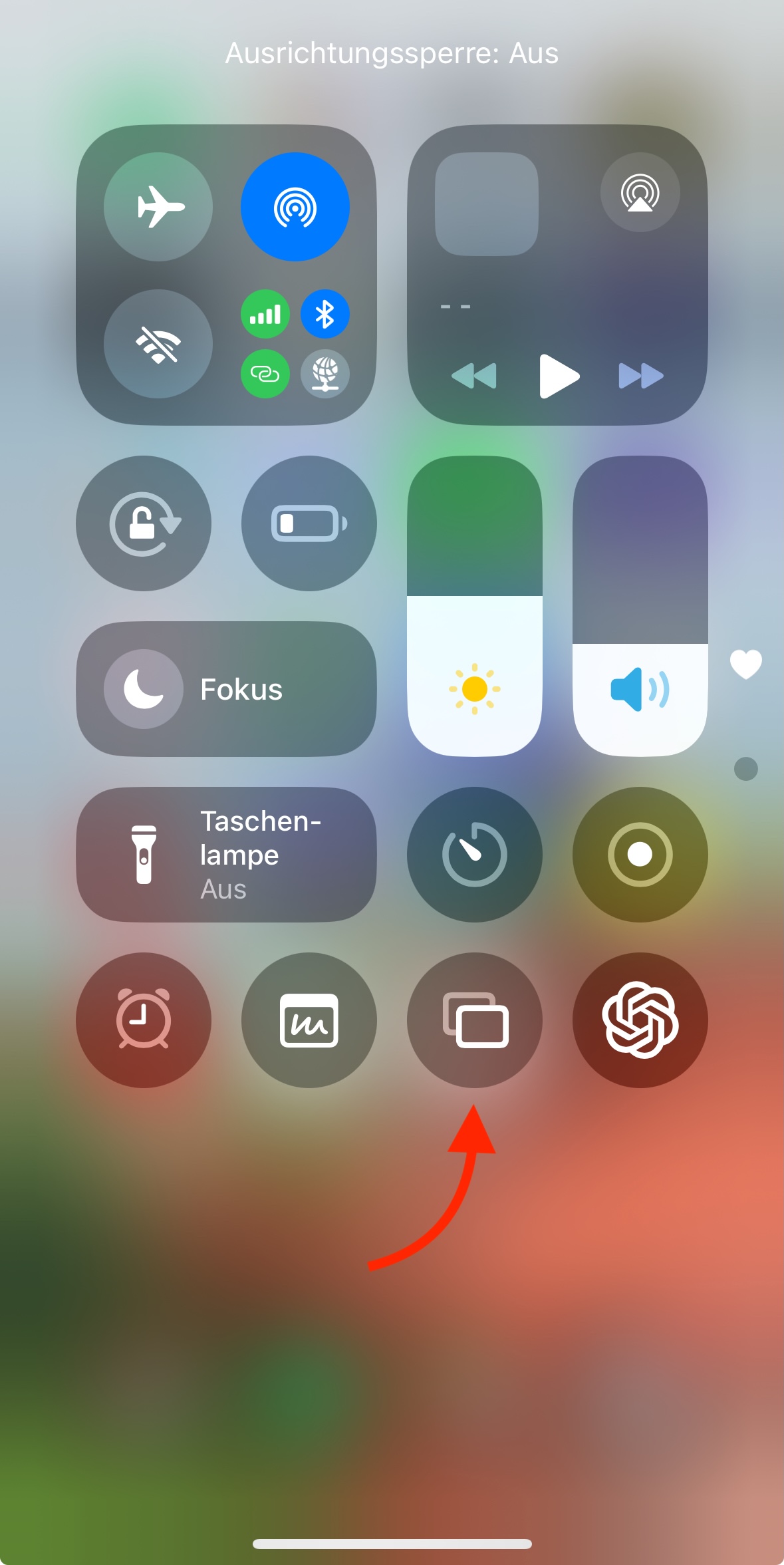Toggle personal hotspot

click(265, 374)
